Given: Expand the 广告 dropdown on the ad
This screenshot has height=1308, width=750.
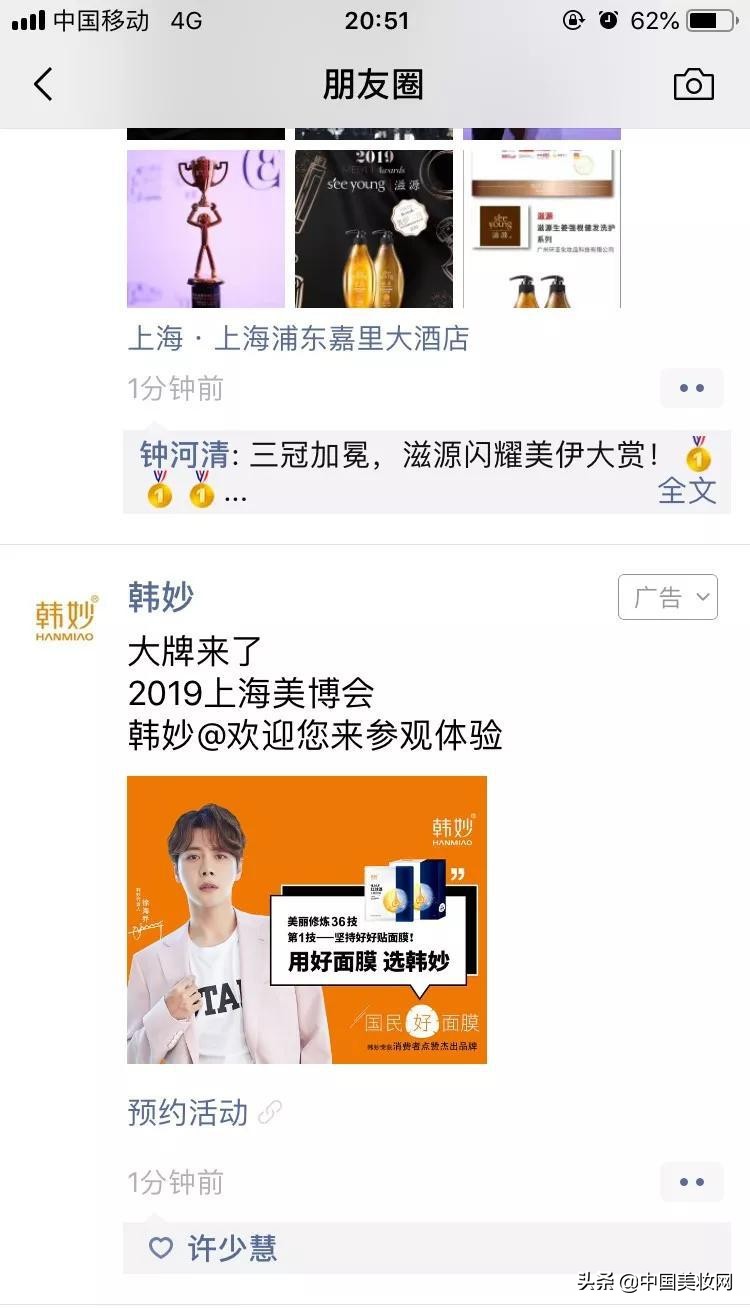Looking at the screenshot, I should point(668,597).
